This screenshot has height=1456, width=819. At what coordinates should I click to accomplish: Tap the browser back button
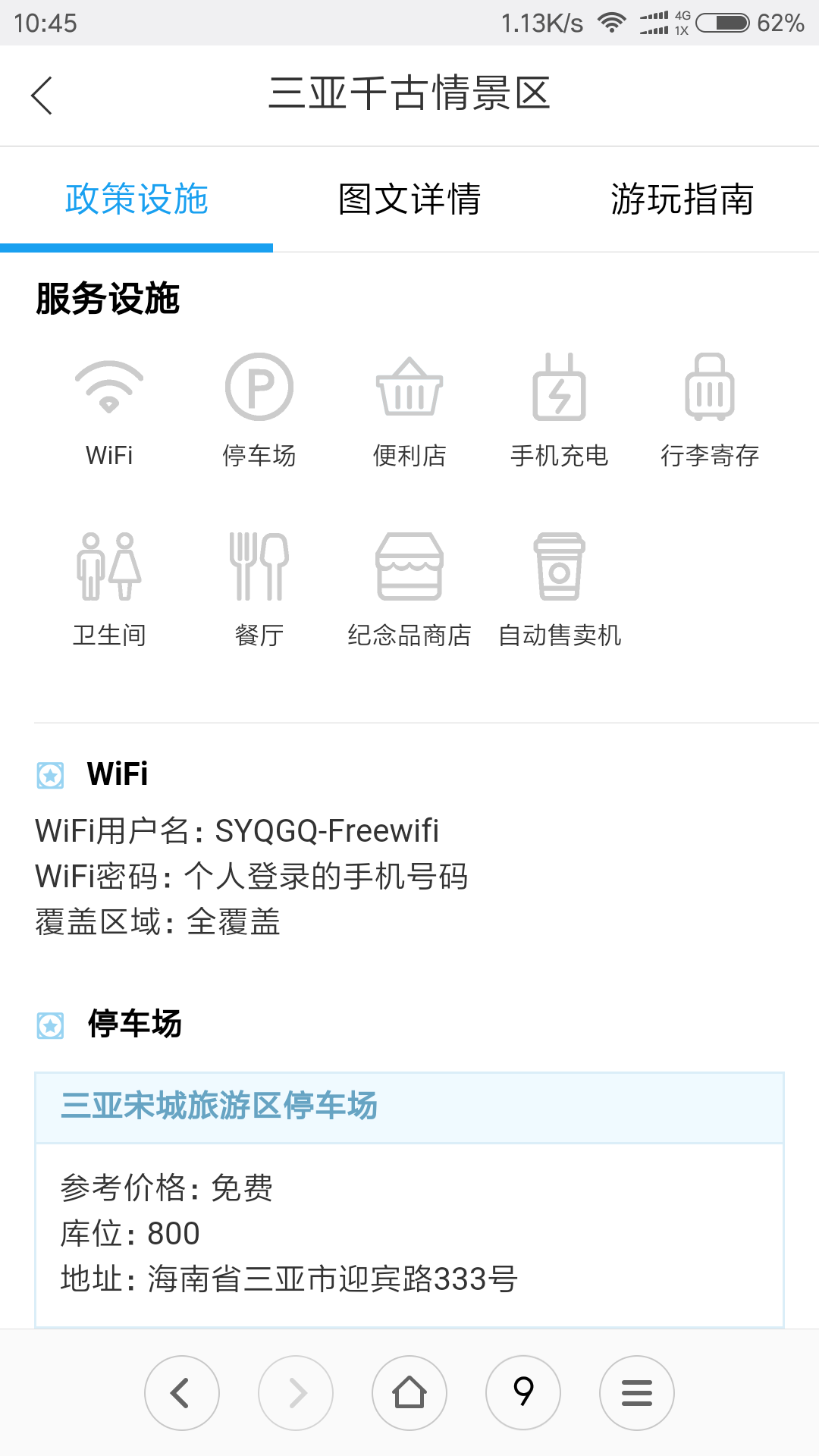pyautogui.click(x=182, y=1393)
